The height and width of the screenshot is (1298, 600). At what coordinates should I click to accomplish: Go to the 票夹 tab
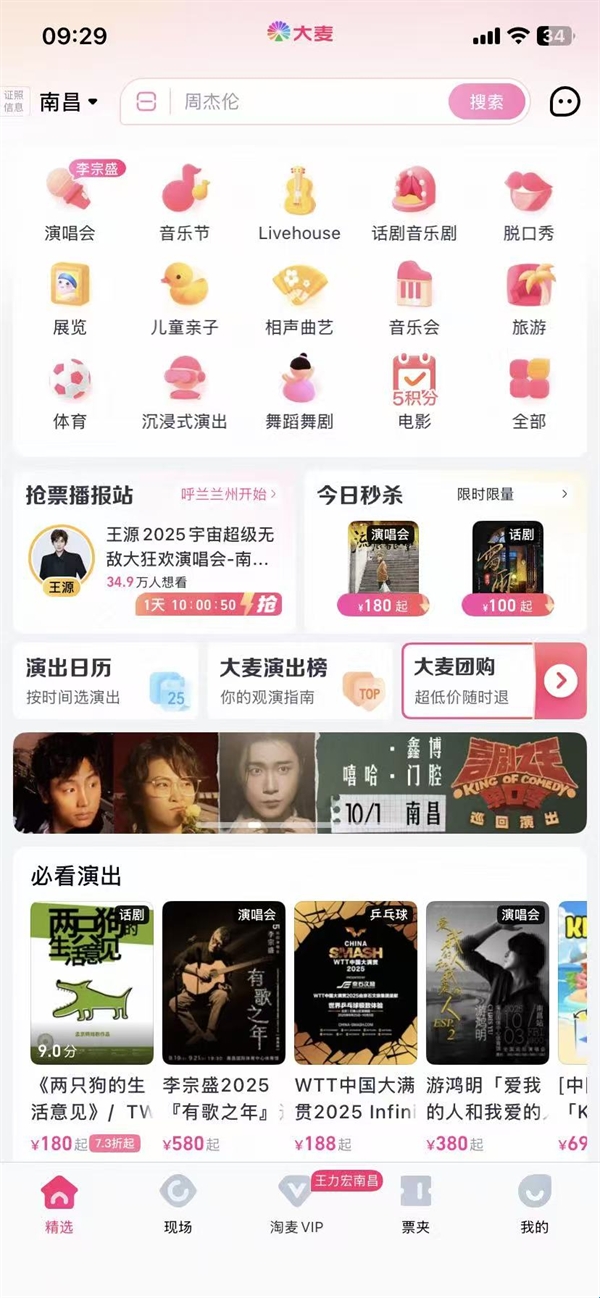tap(416, 1204)
